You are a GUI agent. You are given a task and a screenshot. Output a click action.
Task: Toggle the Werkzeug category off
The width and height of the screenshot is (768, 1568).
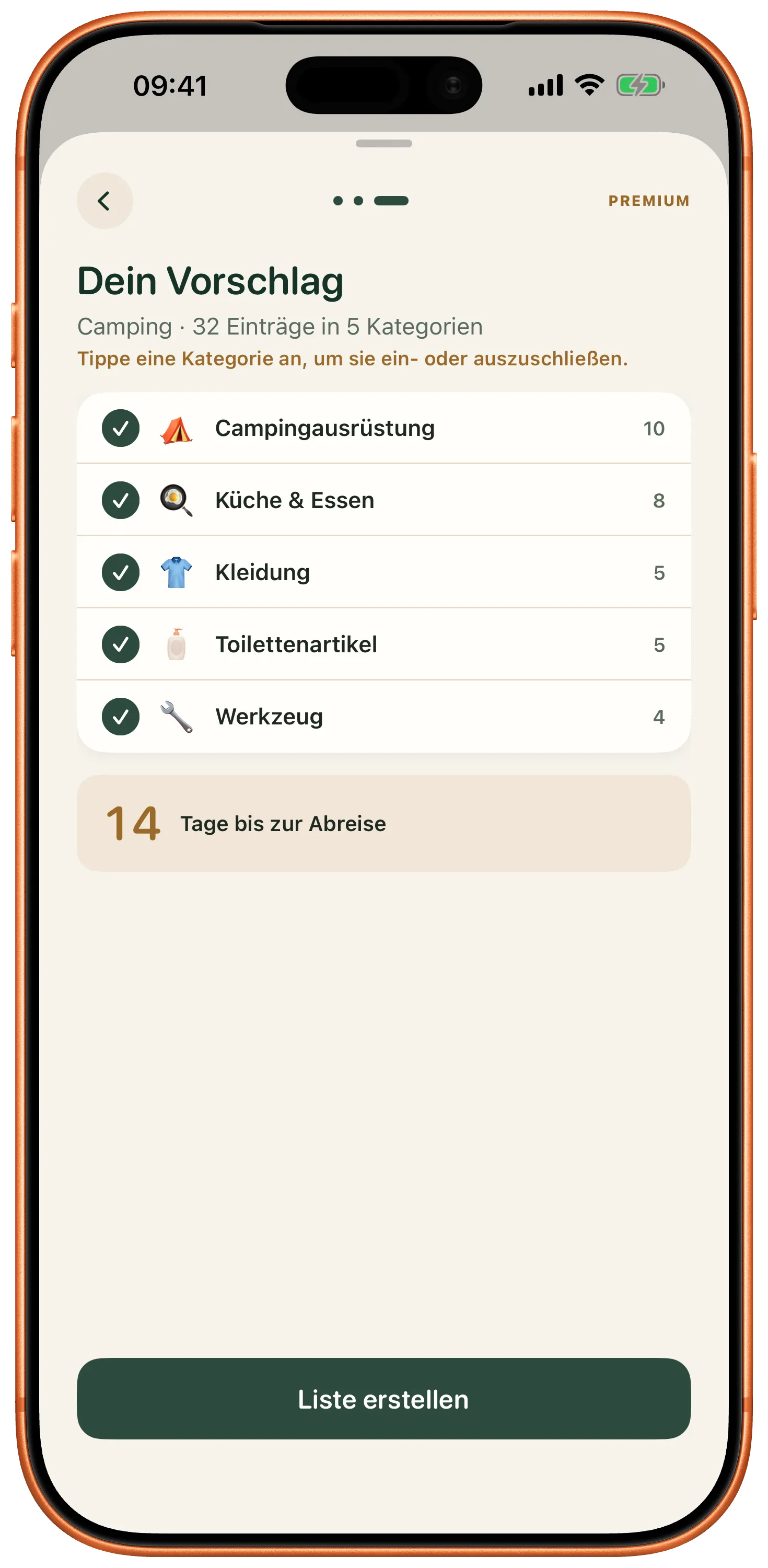tap(383, 717)
